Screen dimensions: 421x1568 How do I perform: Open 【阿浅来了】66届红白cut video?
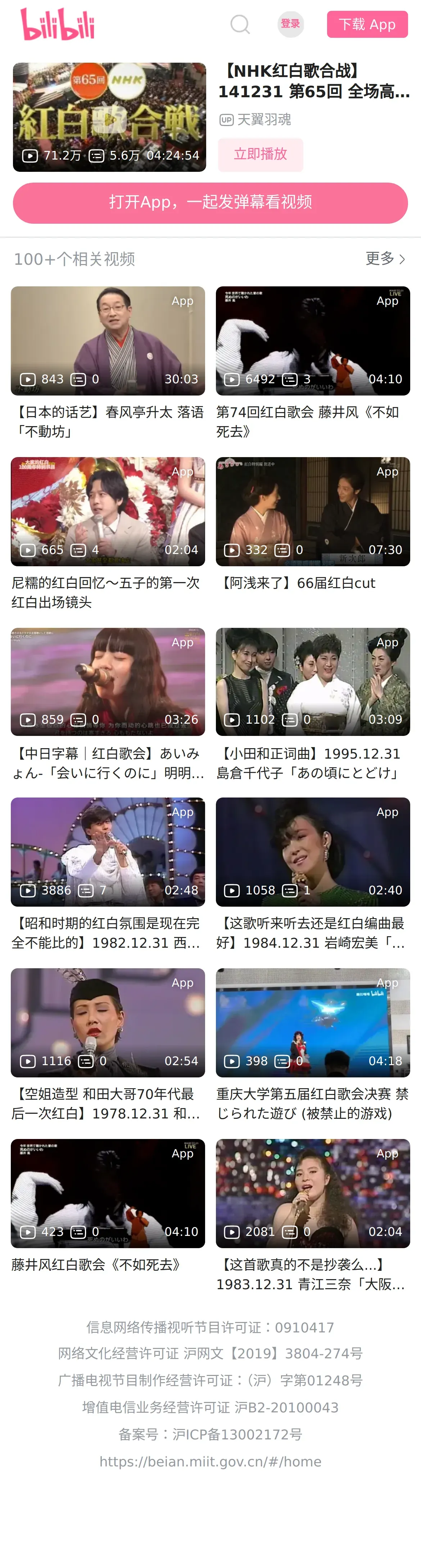click(313, 511)
